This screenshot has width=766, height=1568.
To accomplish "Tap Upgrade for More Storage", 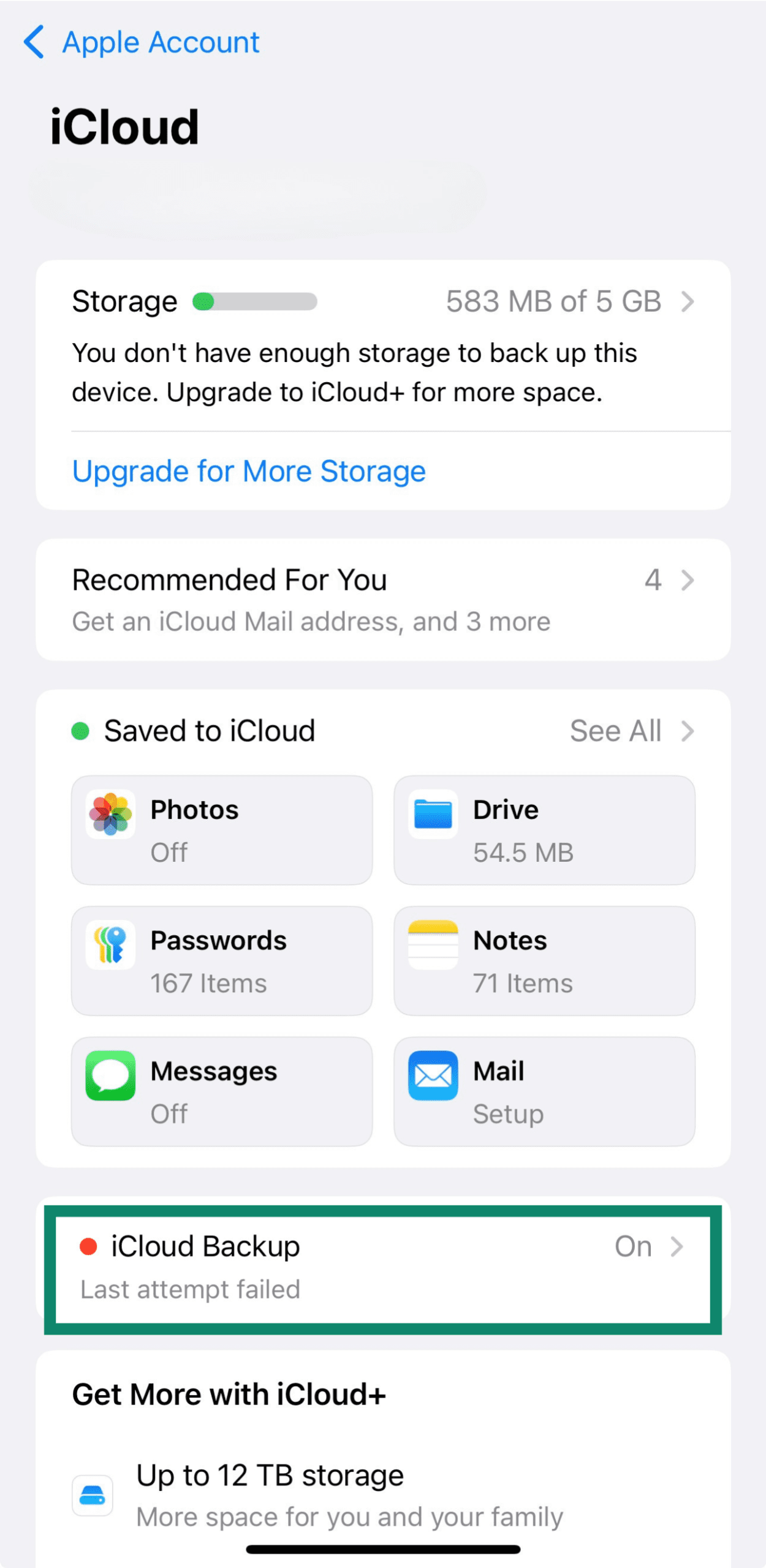I will (248, 470).
